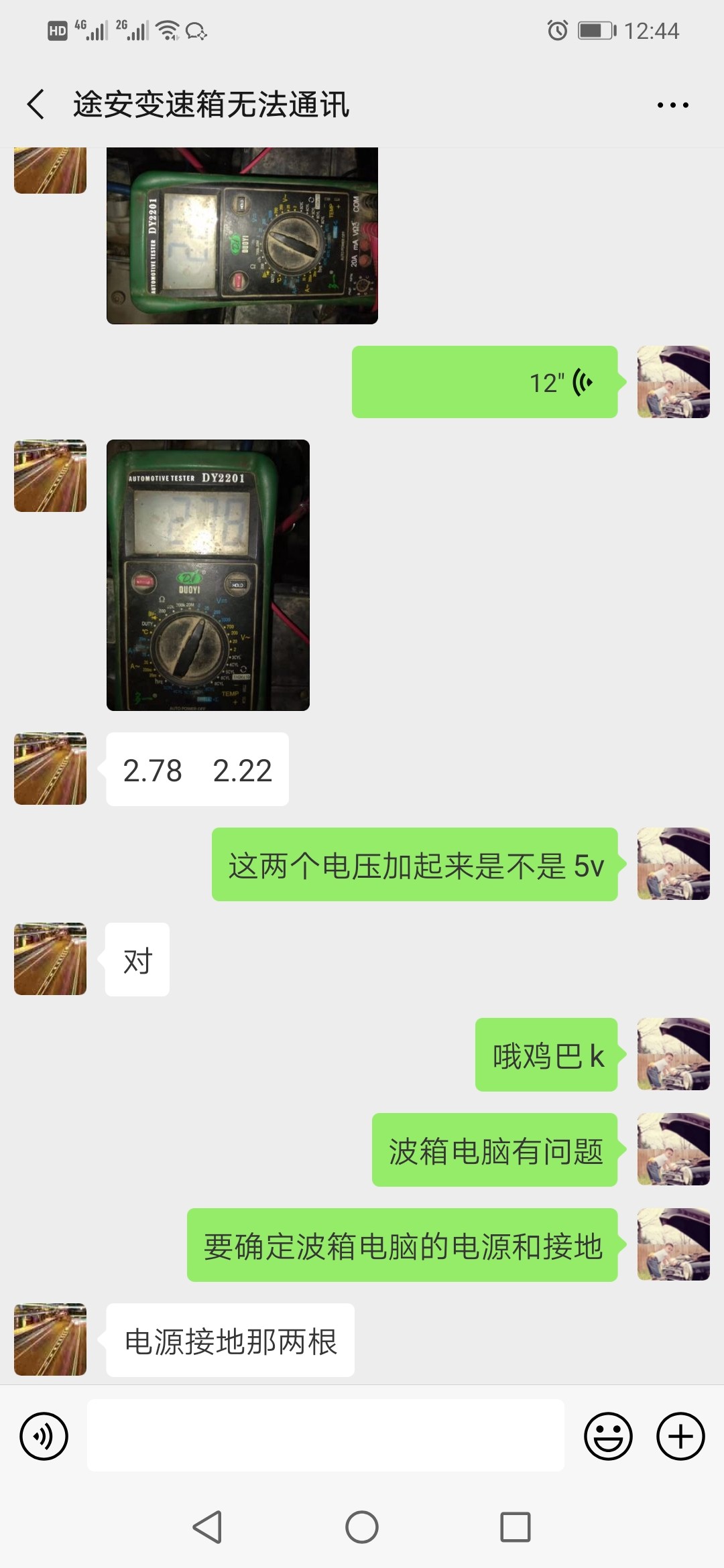This screenshot has width=724, height=1568.
Task: Go back from the chat
Action: [36, 105]
